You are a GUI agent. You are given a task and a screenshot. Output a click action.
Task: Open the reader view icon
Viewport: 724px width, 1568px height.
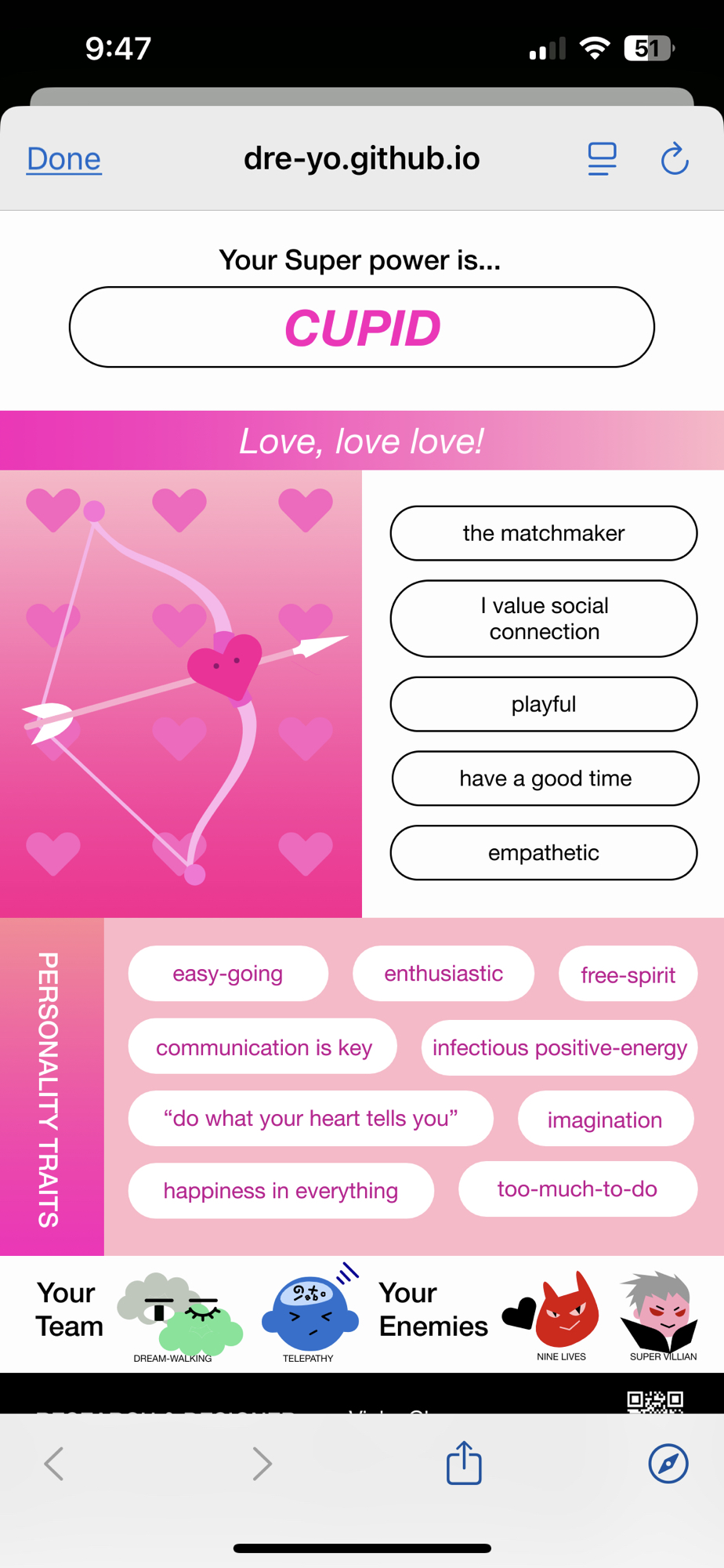pos(602,159)
